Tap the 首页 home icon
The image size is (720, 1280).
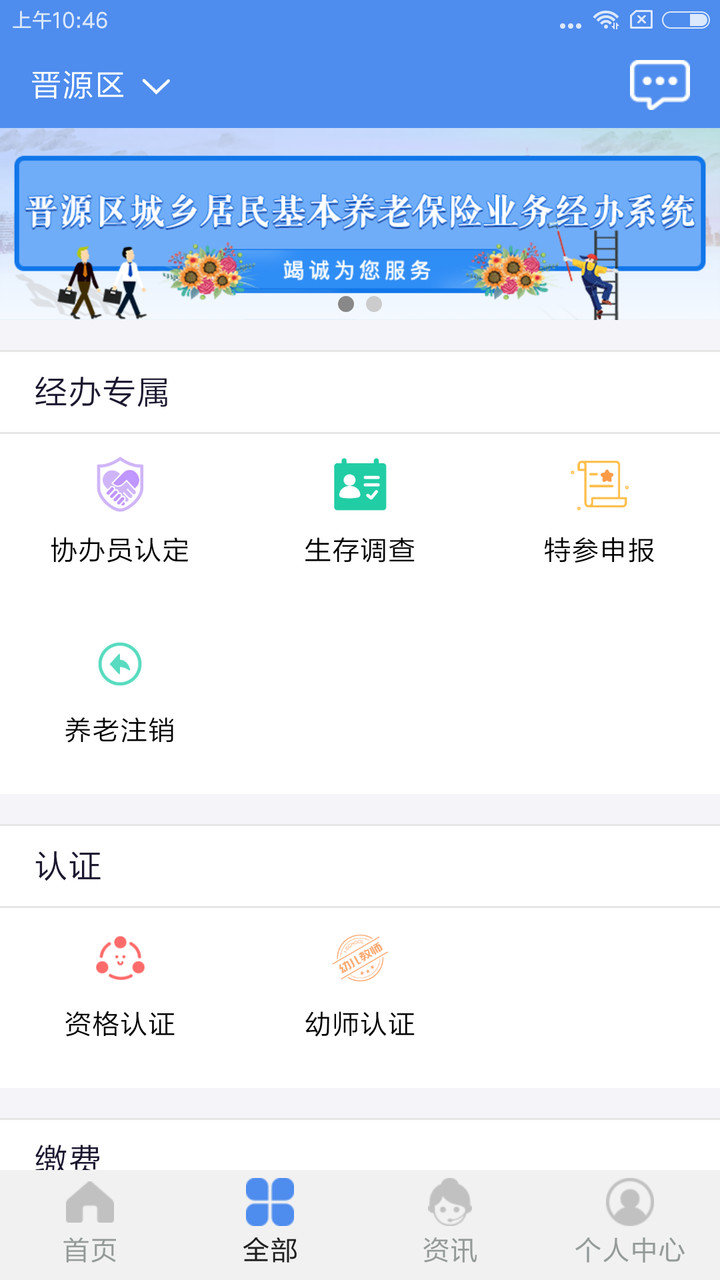click(x=89, y=1206)
